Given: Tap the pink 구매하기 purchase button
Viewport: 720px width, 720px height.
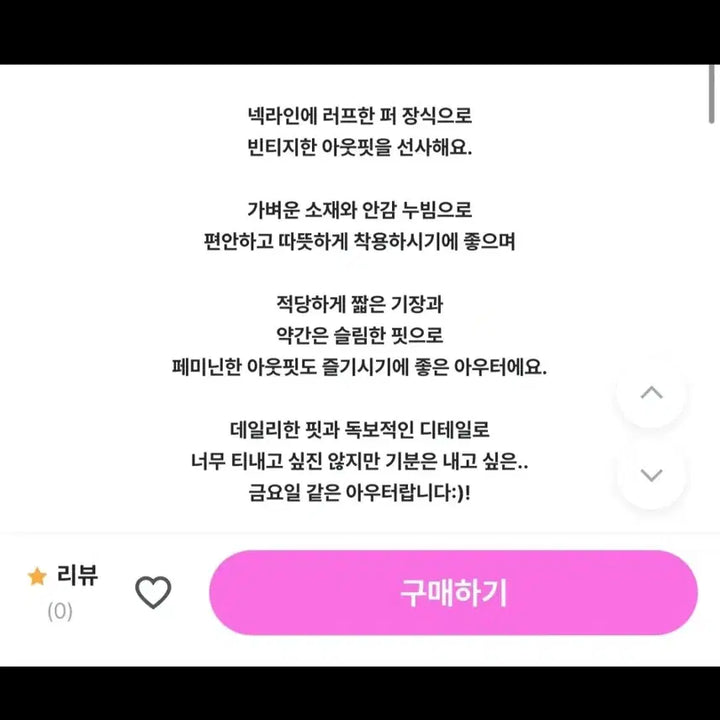Looking at the screenshot, I should click(x=453, y=592).
